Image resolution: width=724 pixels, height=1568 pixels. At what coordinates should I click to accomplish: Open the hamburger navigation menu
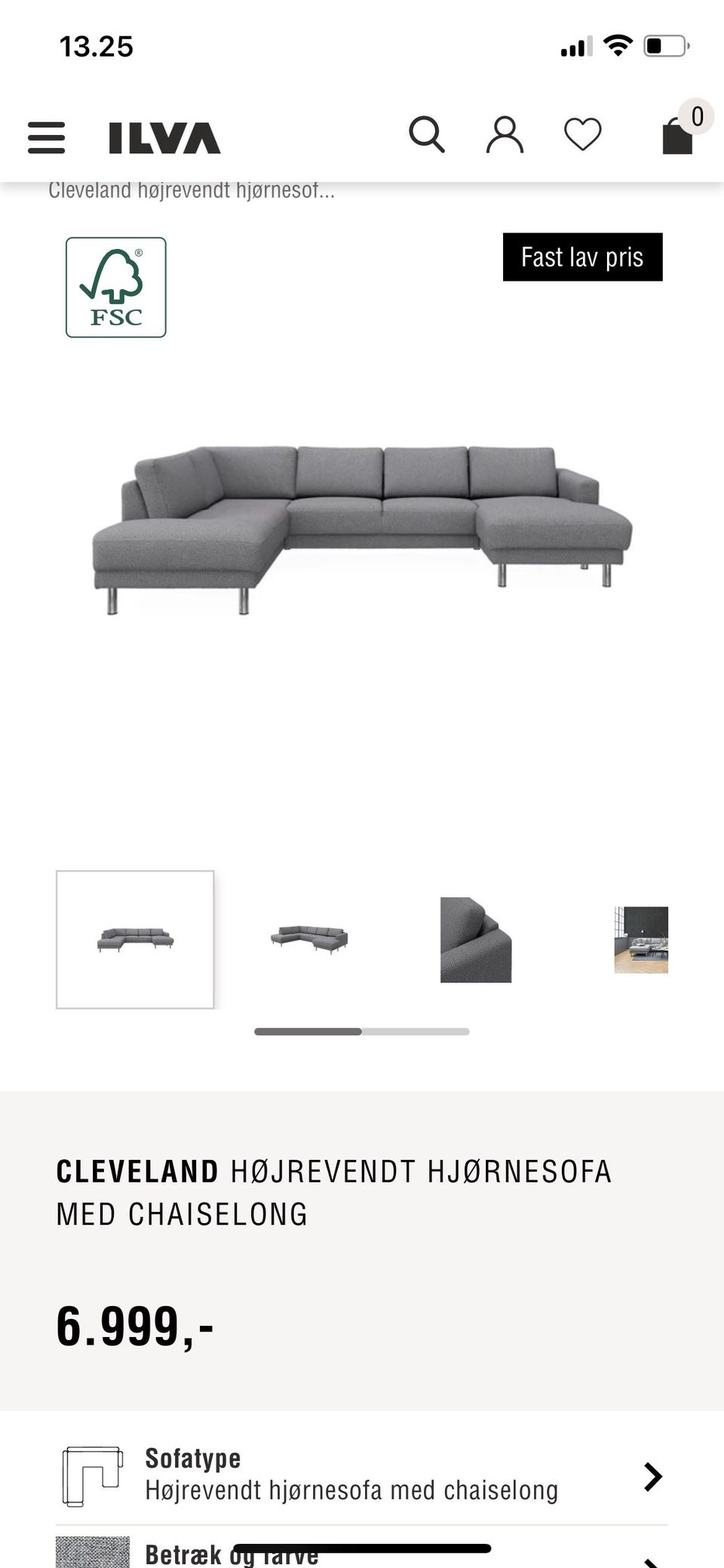click(47, 139)
